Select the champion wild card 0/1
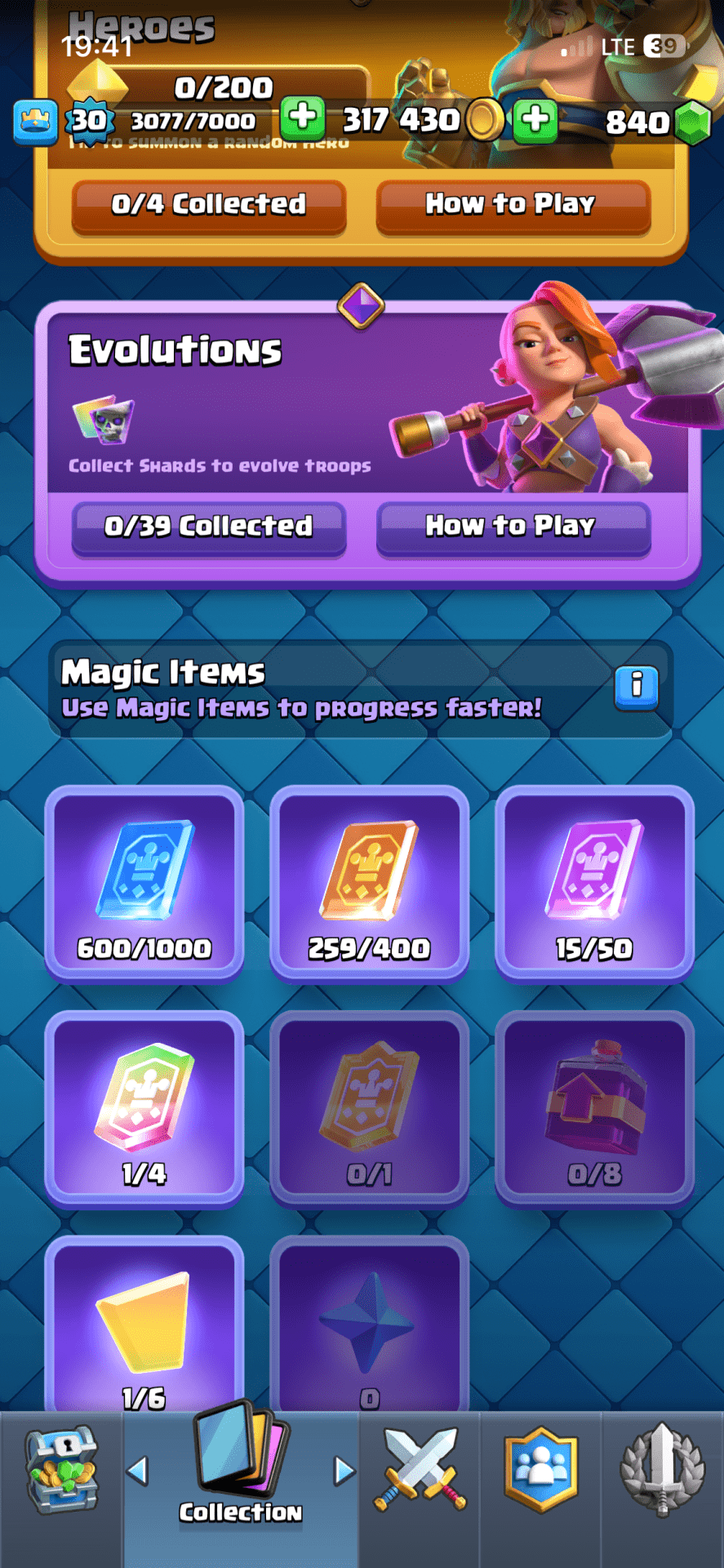 coord(369,1107)
